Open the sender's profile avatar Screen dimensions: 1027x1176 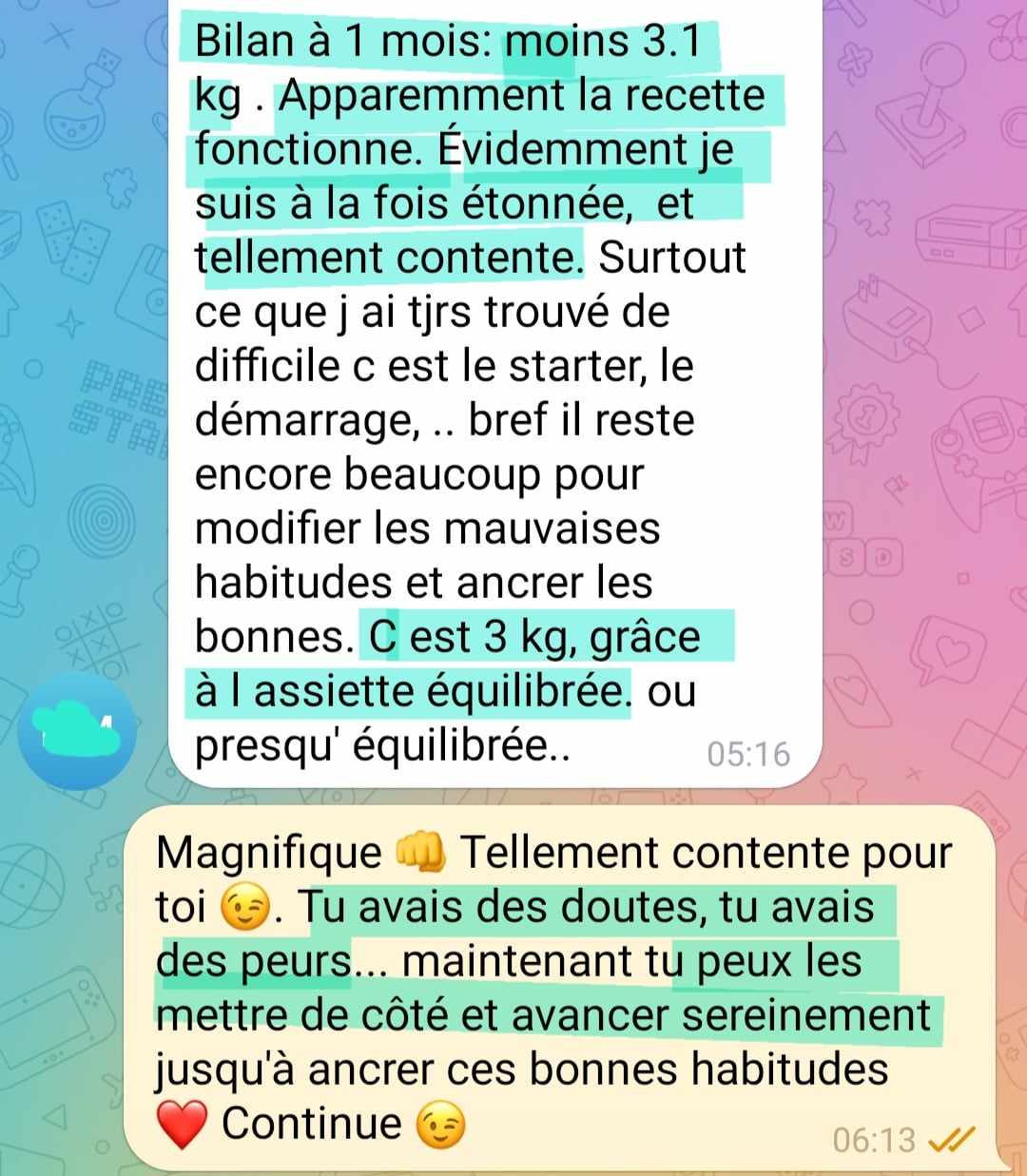coord(76,731)
